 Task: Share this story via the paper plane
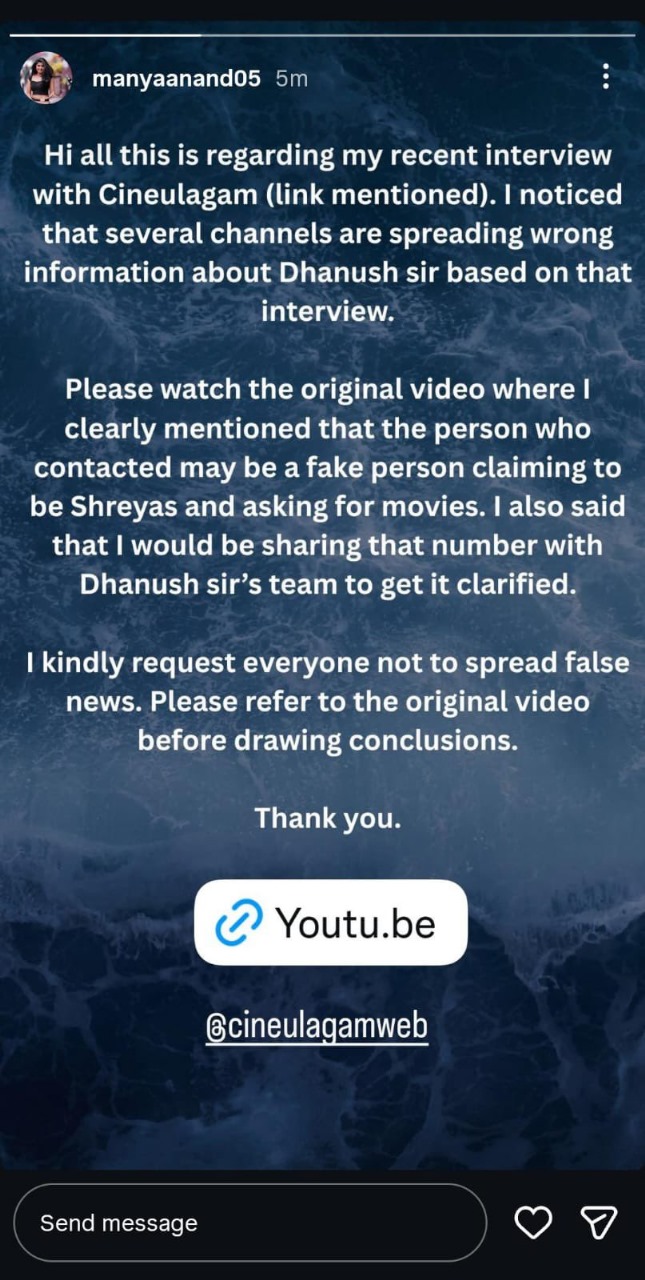click(x=598, y=1222)
